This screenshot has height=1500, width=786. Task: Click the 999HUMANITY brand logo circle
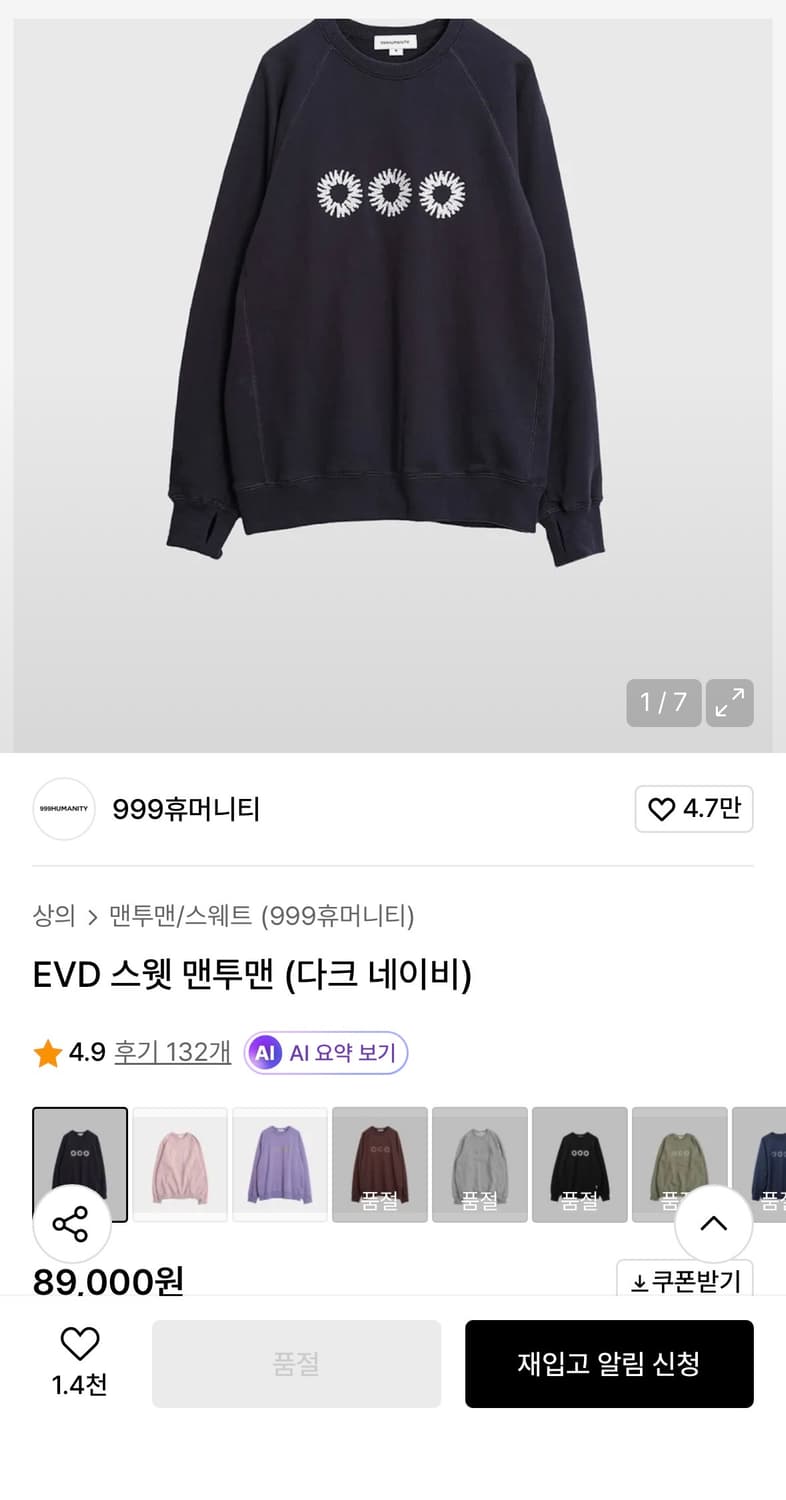point(63,808)
